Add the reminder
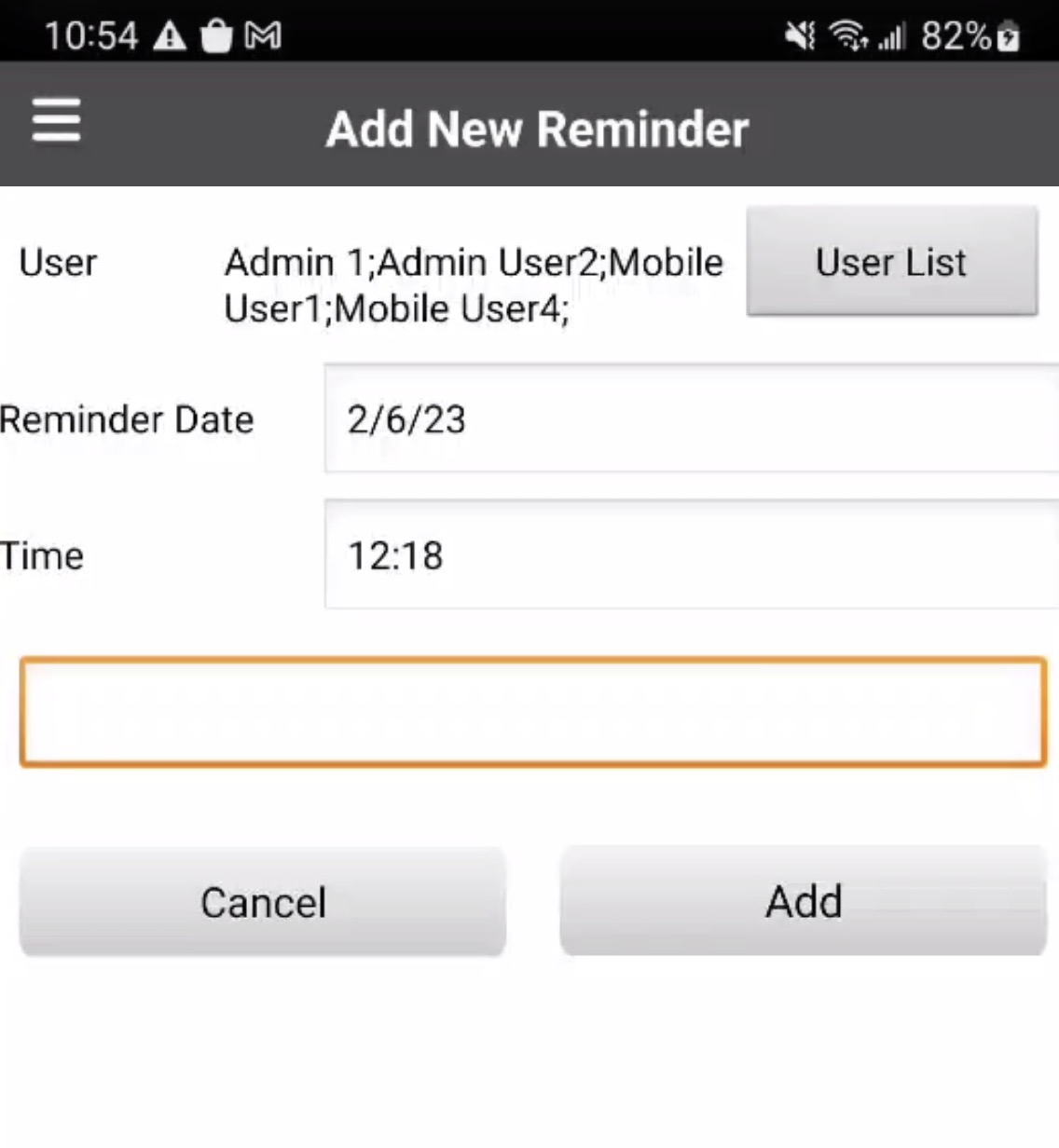Viewport: 1059px width, 1148px height. 803,902
